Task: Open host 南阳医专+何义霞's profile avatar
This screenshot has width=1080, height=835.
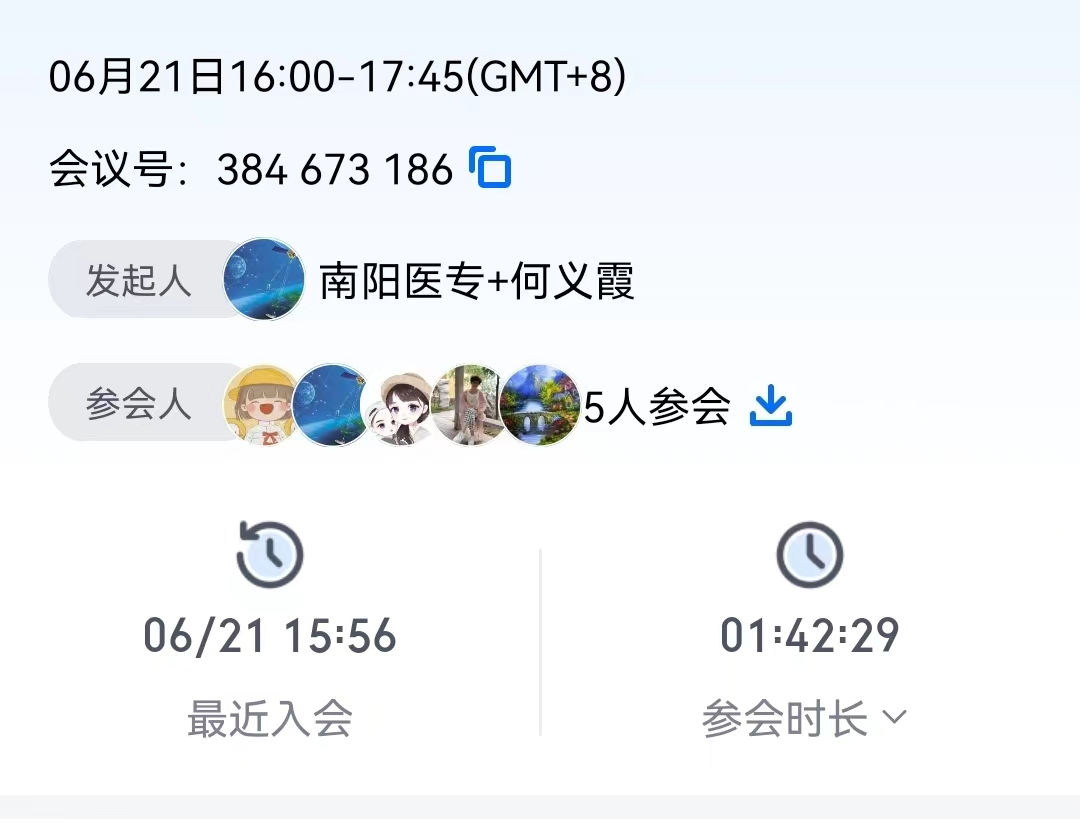Action: (264, 279)
